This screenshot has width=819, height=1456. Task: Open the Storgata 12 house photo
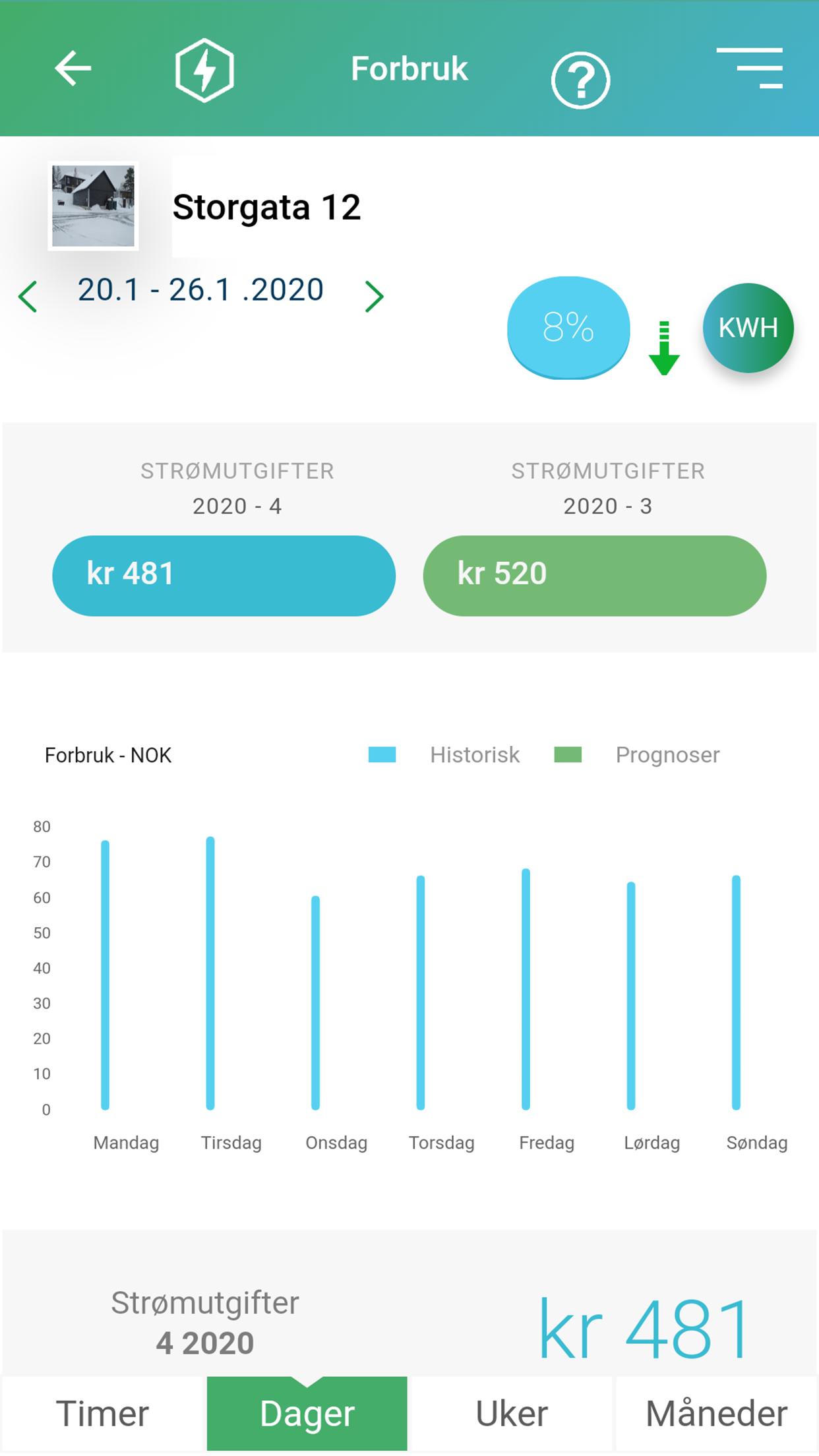coord(93,206)
